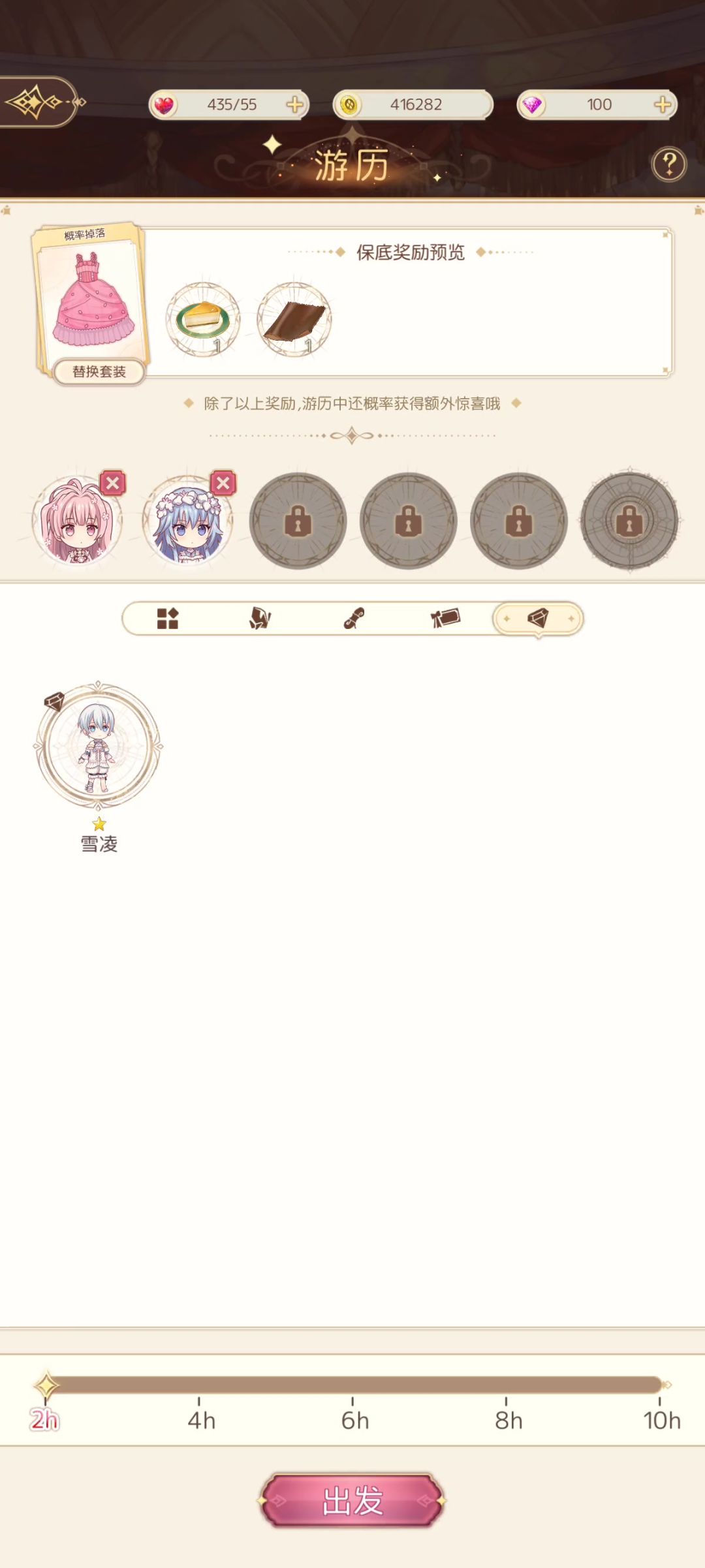Switch to the all-categories grid tab
The width and height of the screenshot is (705, 1568).
click(168, 619)
